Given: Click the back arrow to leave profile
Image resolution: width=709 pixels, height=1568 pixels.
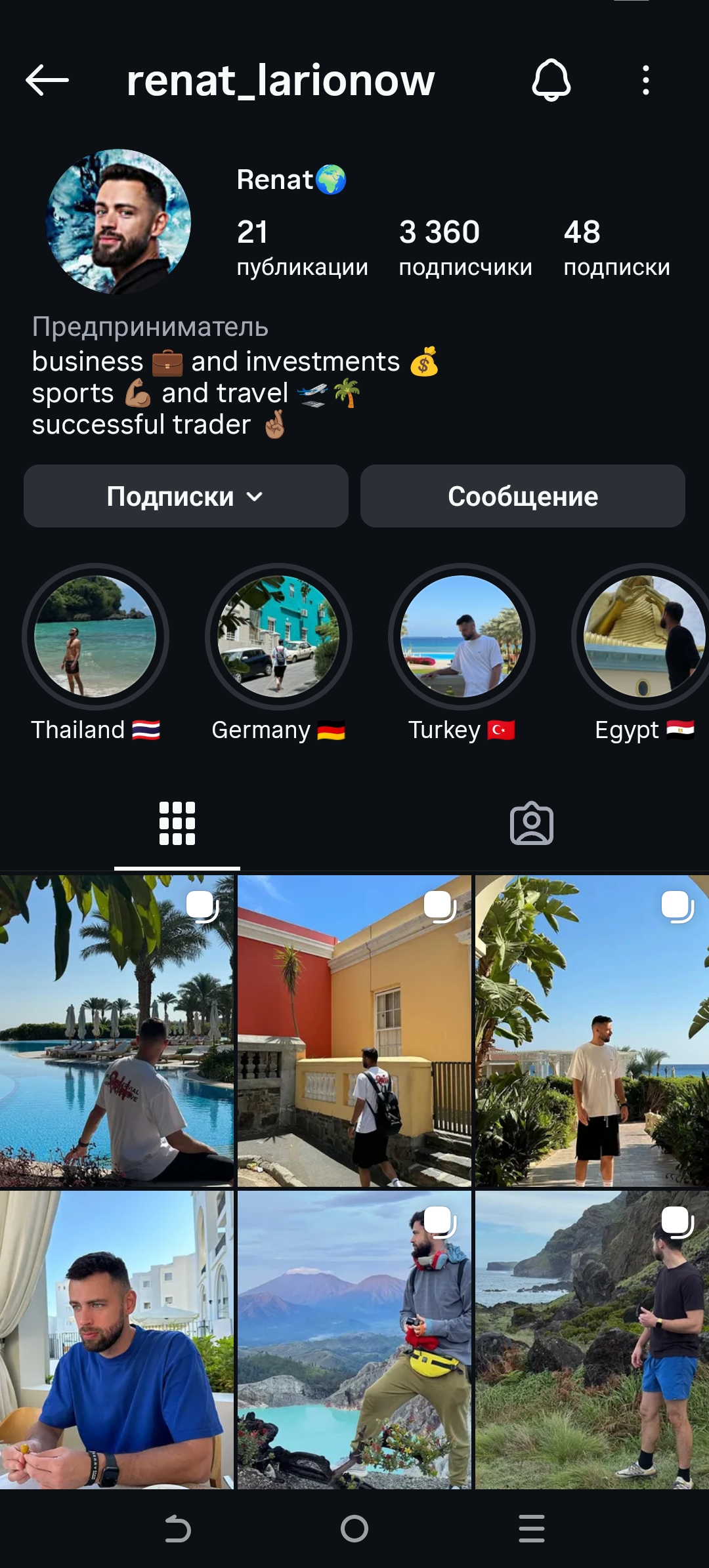Looking at the screenshot, I should (x=47, y=79).
